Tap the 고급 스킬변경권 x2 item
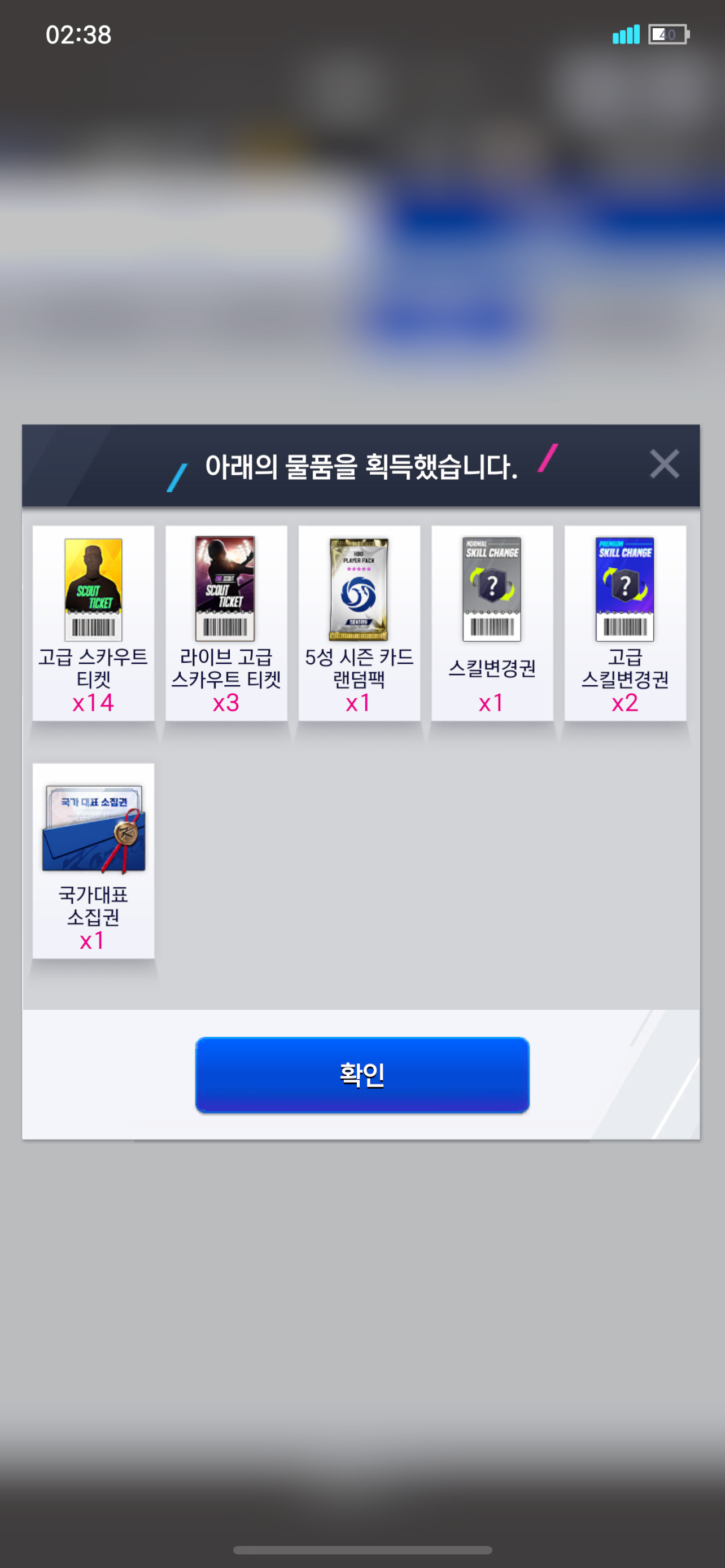This screenshot has width=725, height=1568. coord(624,622)
